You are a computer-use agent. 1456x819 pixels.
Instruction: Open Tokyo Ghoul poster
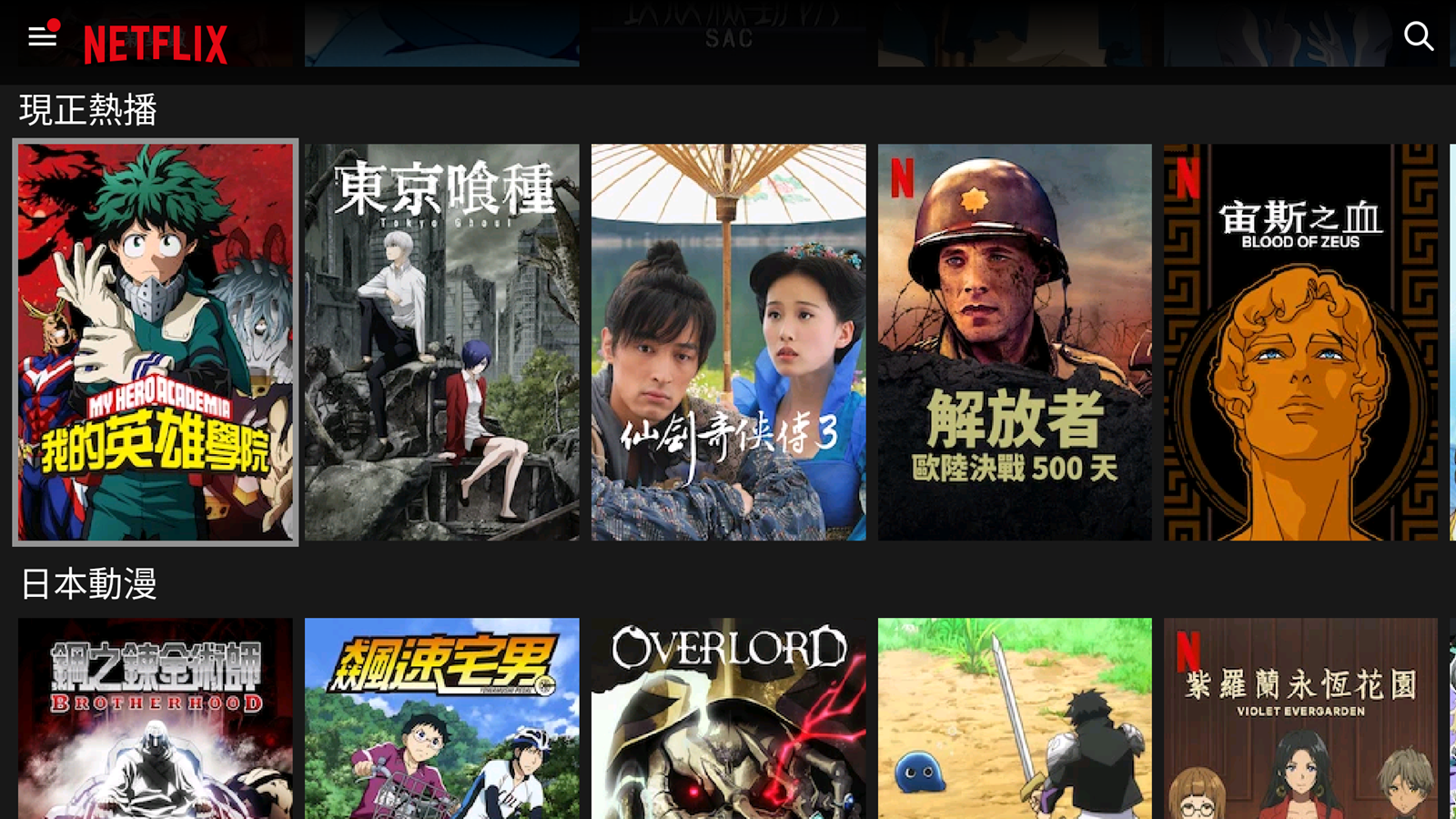click(x=441, y=342)
